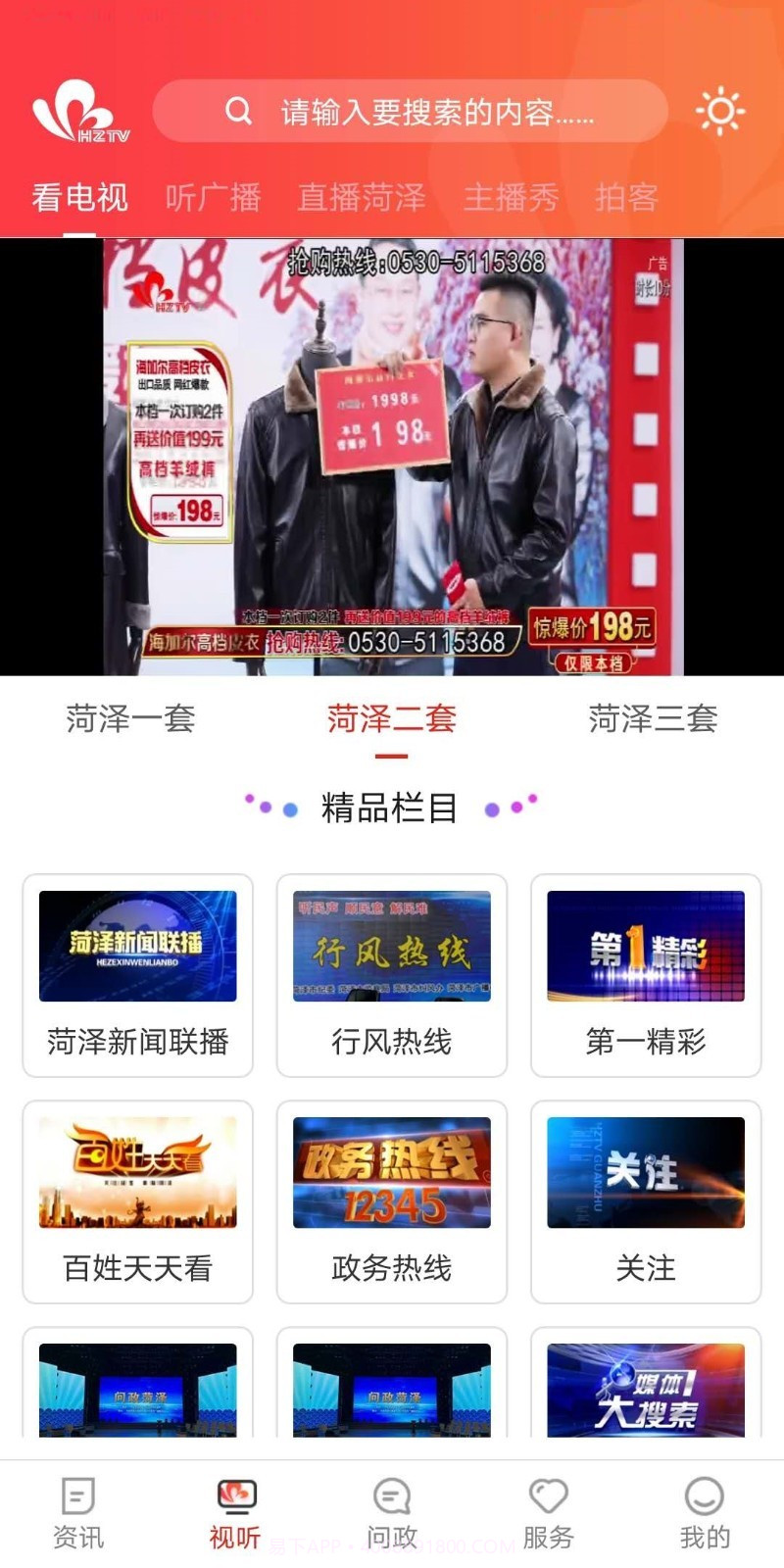
Task: Tap the search input field
Action: (421, 111)
